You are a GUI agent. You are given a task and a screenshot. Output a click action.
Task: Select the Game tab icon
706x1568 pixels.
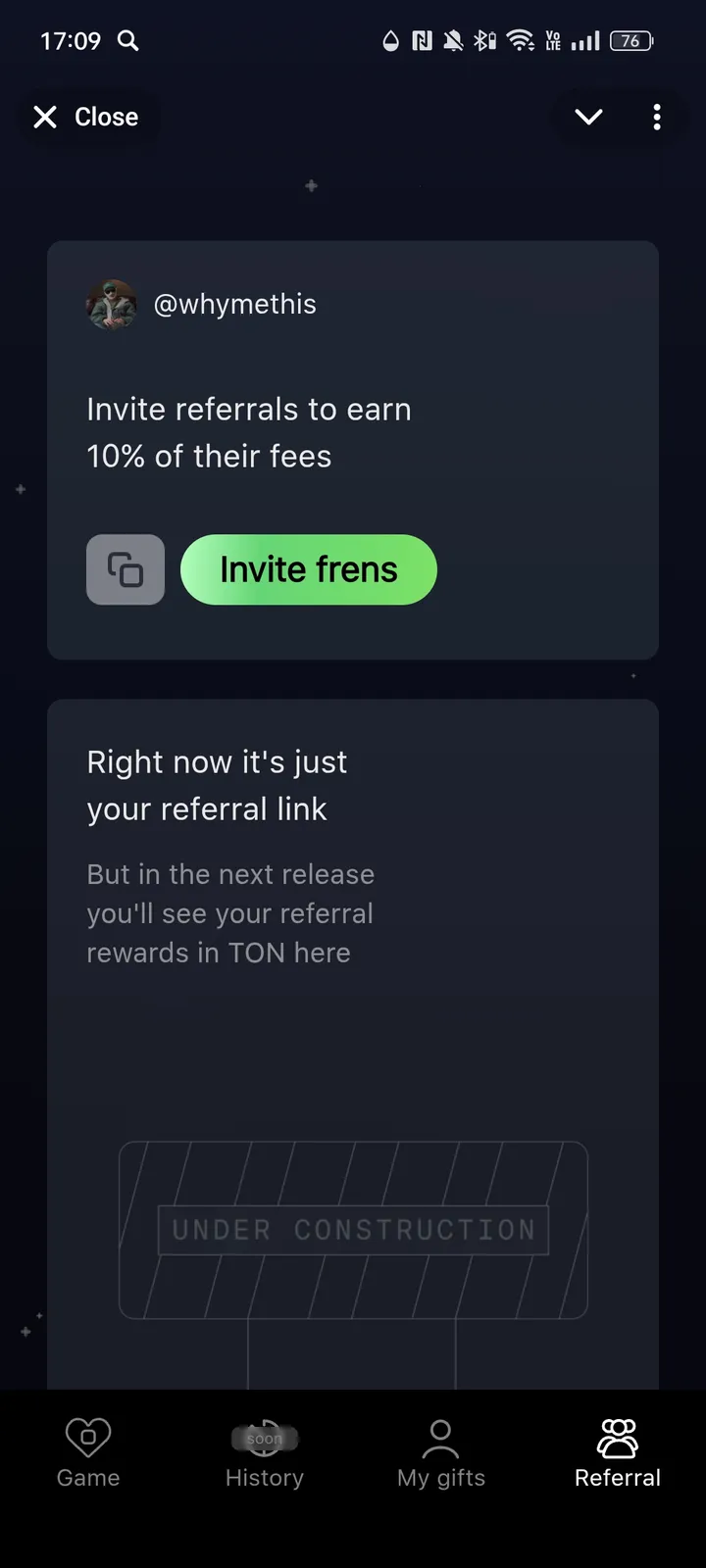(x=88, y=1436)
